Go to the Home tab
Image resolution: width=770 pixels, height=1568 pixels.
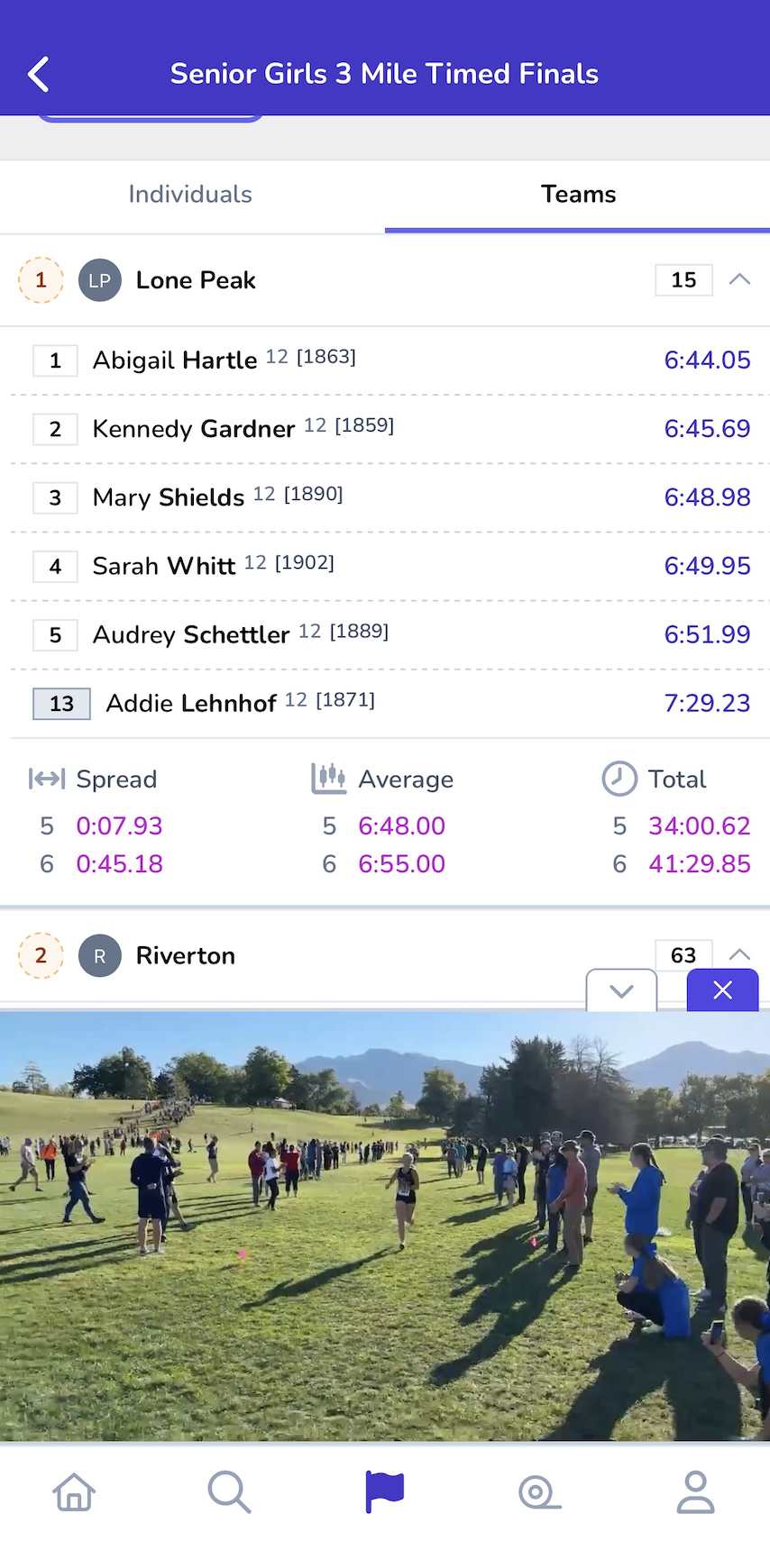(74, 1492)
